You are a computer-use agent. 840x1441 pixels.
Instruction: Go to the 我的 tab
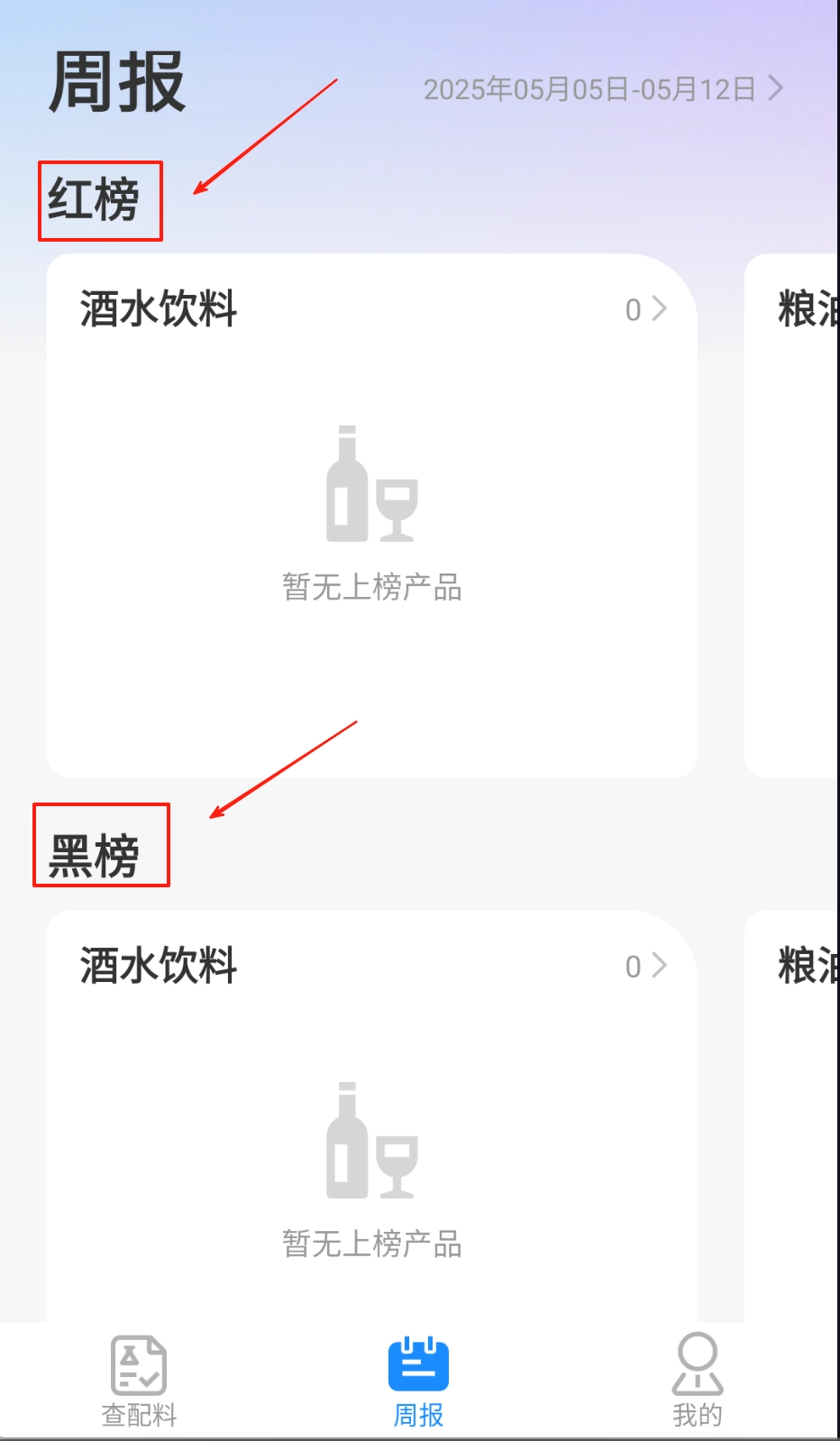point(697,1381)
